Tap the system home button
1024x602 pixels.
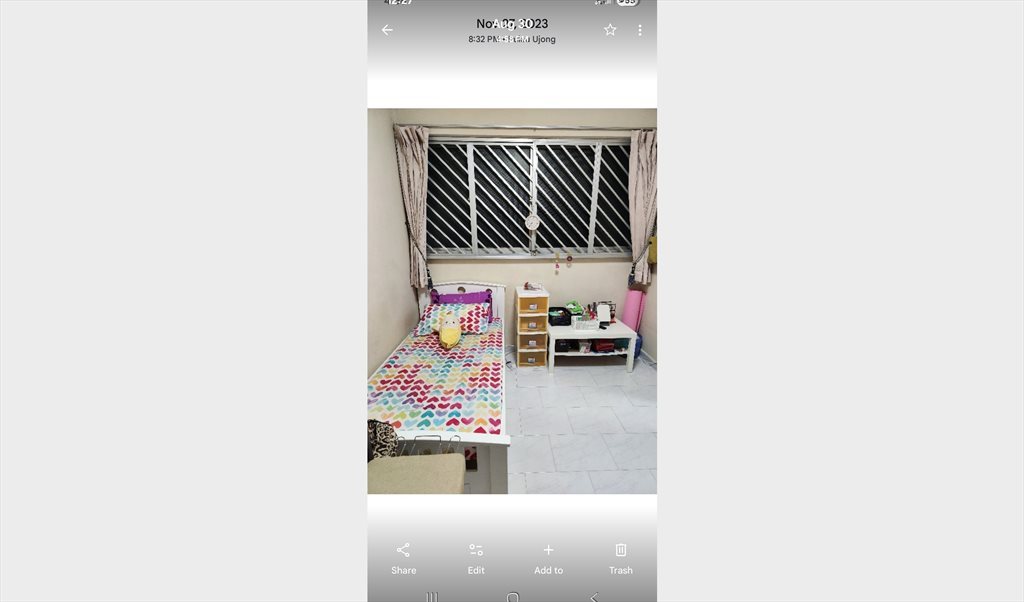pyautogui.click(x=512, y=597)
